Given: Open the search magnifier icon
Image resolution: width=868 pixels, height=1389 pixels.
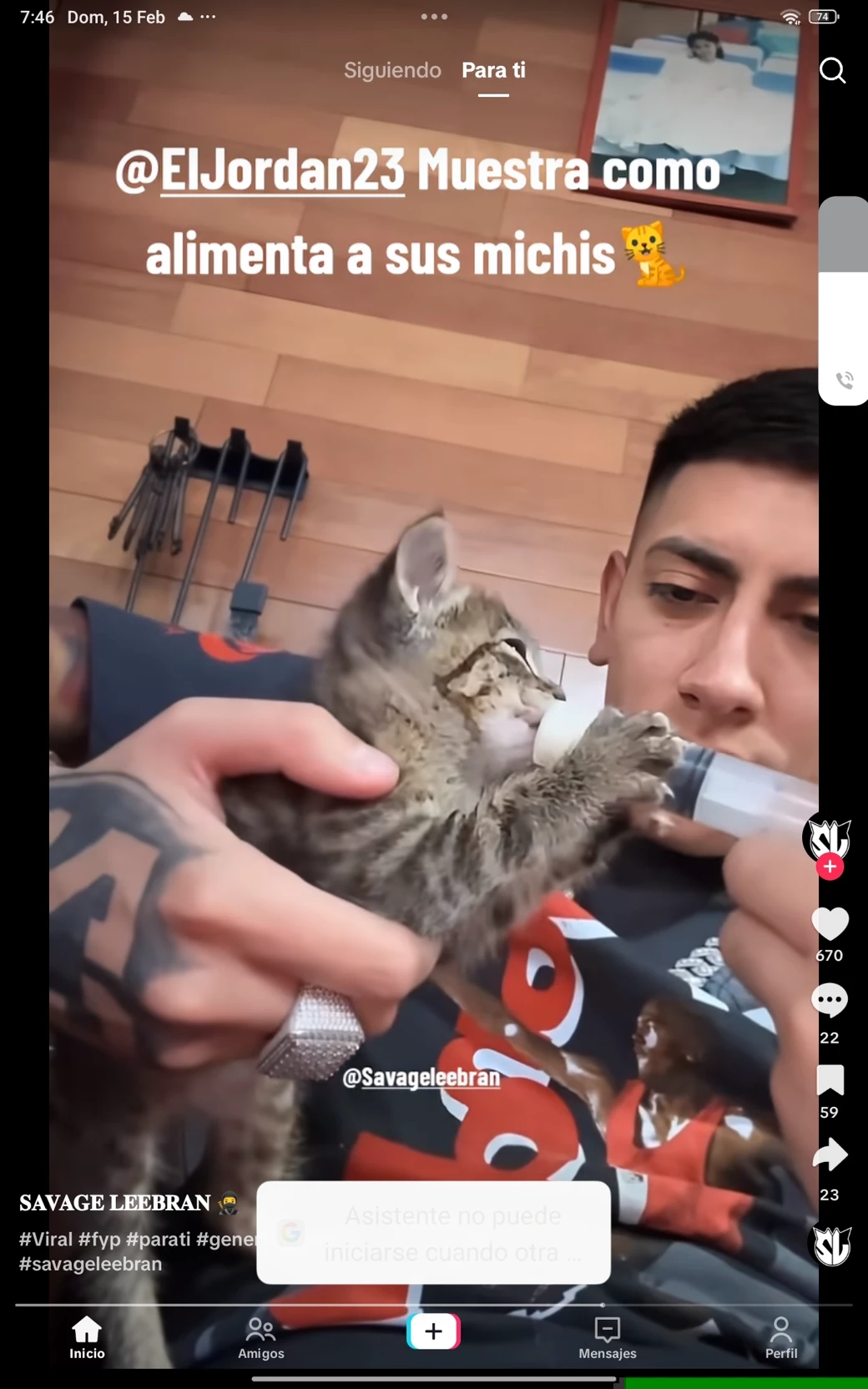Looking at the screenshot, I should click(x=832, y=71).
